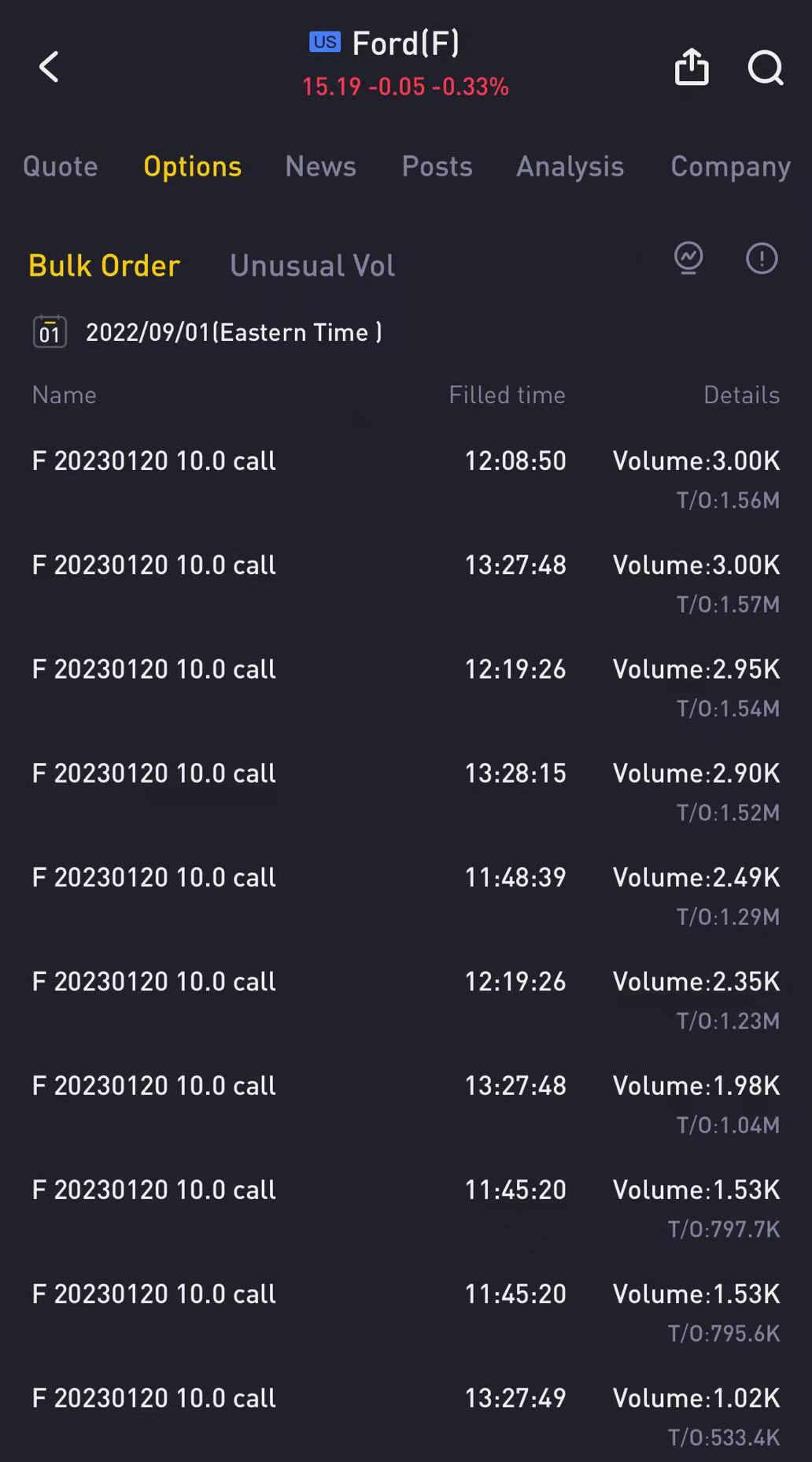Tap the info exclamation icon
This screenshot has width=812, height=1462.
tap(762, 258)
